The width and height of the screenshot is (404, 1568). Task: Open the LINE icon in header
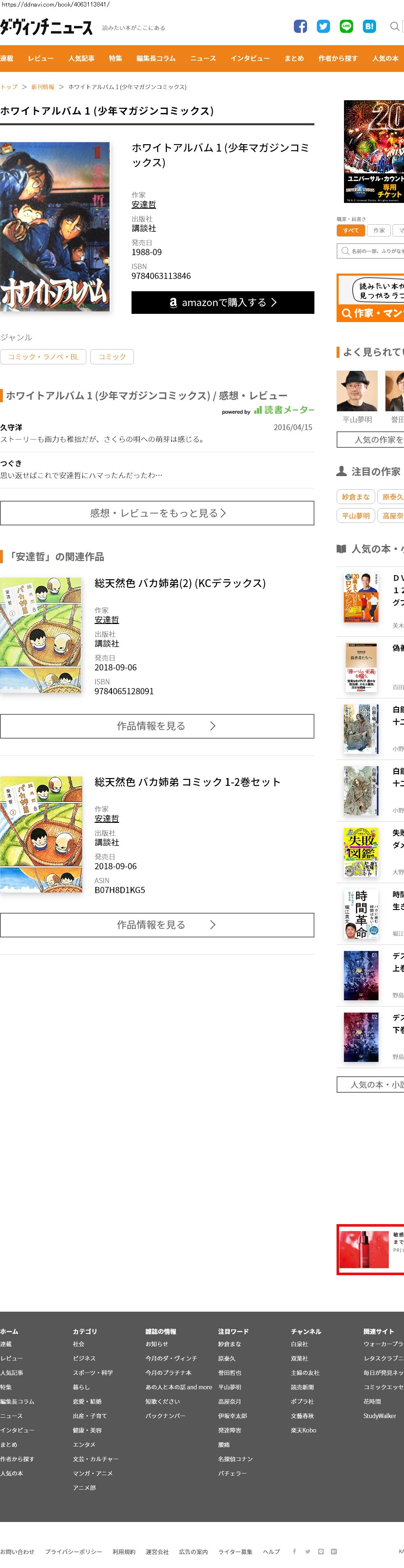click(x=346, y=26)
